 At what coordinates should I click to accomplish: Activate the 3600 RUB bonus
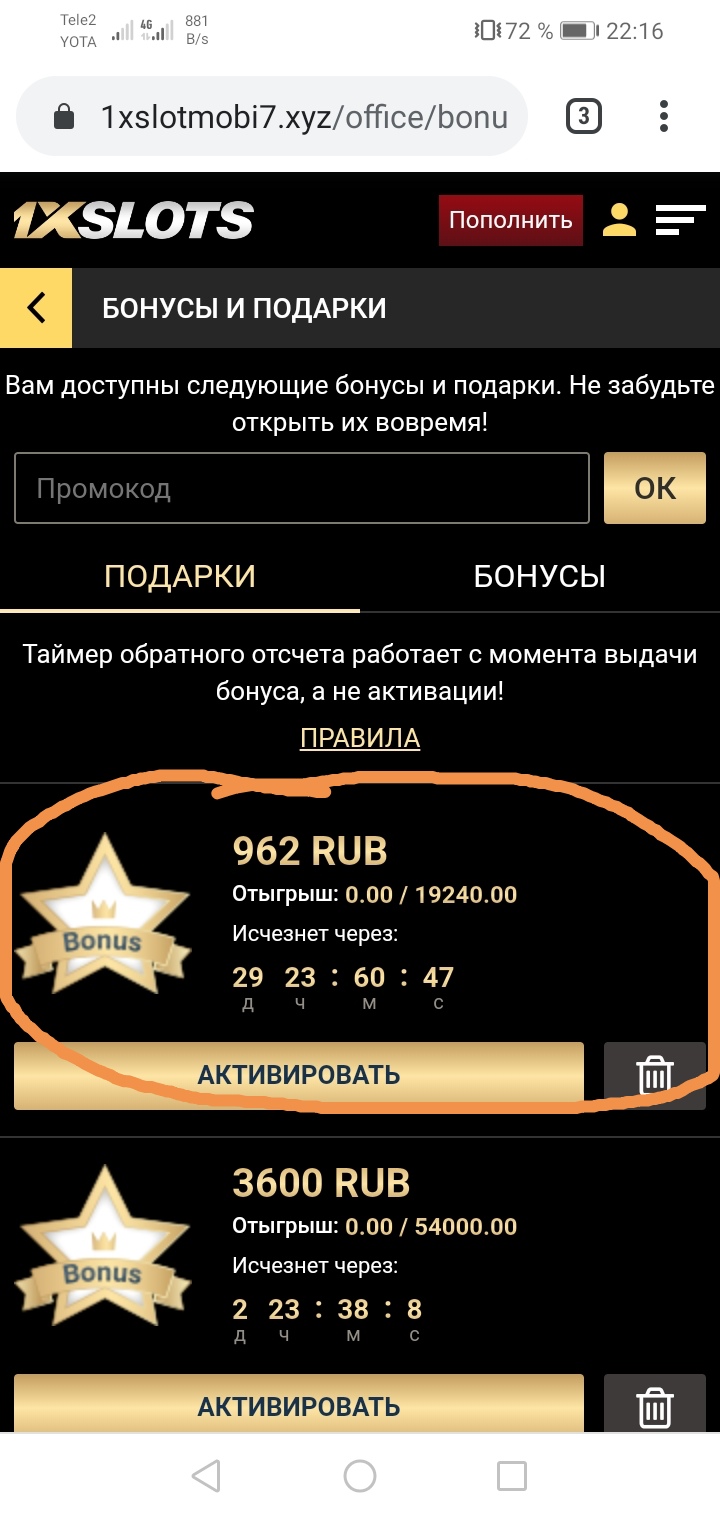(x=298, y=1406)
